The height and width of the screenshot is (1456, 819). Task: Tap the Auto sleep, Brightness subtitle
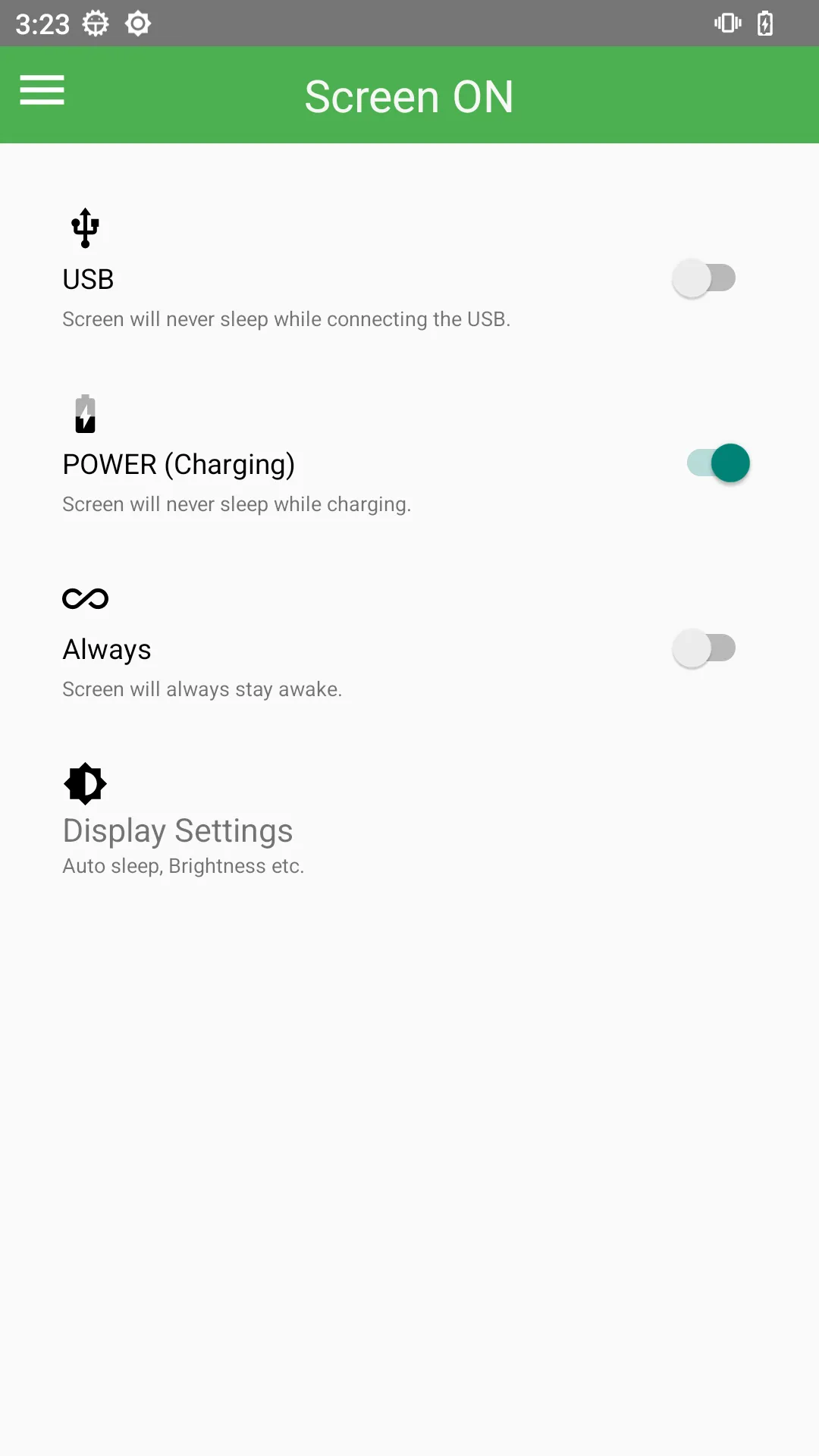click(183, 865)
